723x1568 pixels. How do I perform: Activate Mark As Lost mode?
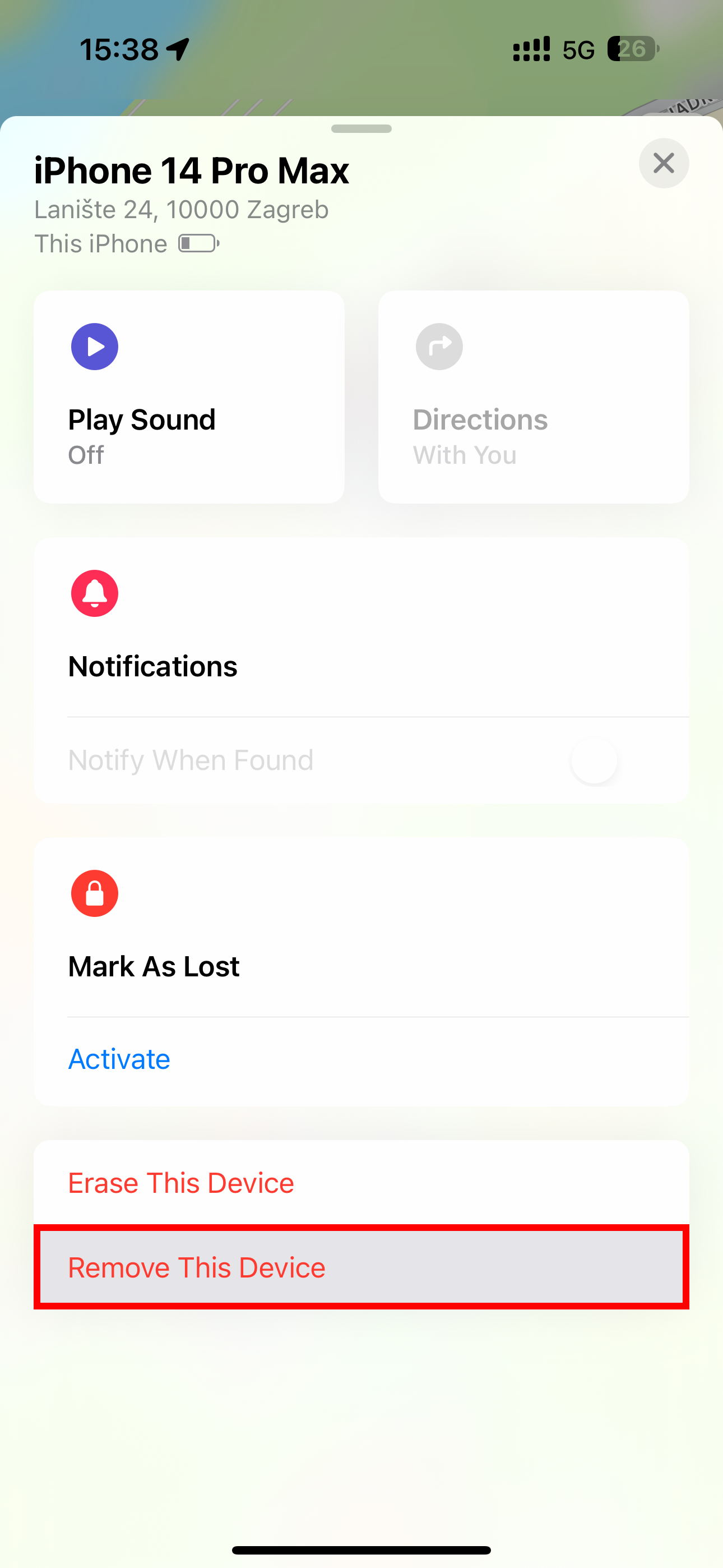[119, 1059]
